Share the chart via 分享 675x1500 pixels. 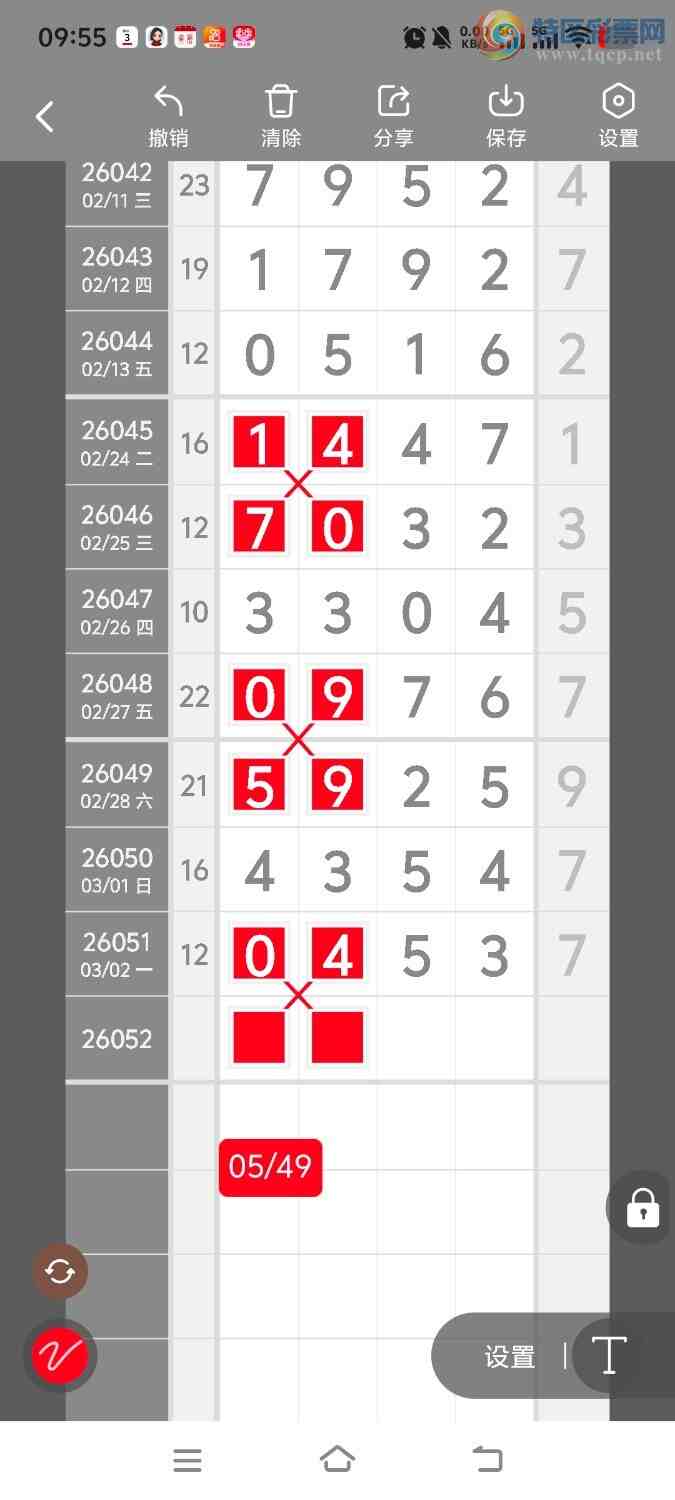point(394,117)
